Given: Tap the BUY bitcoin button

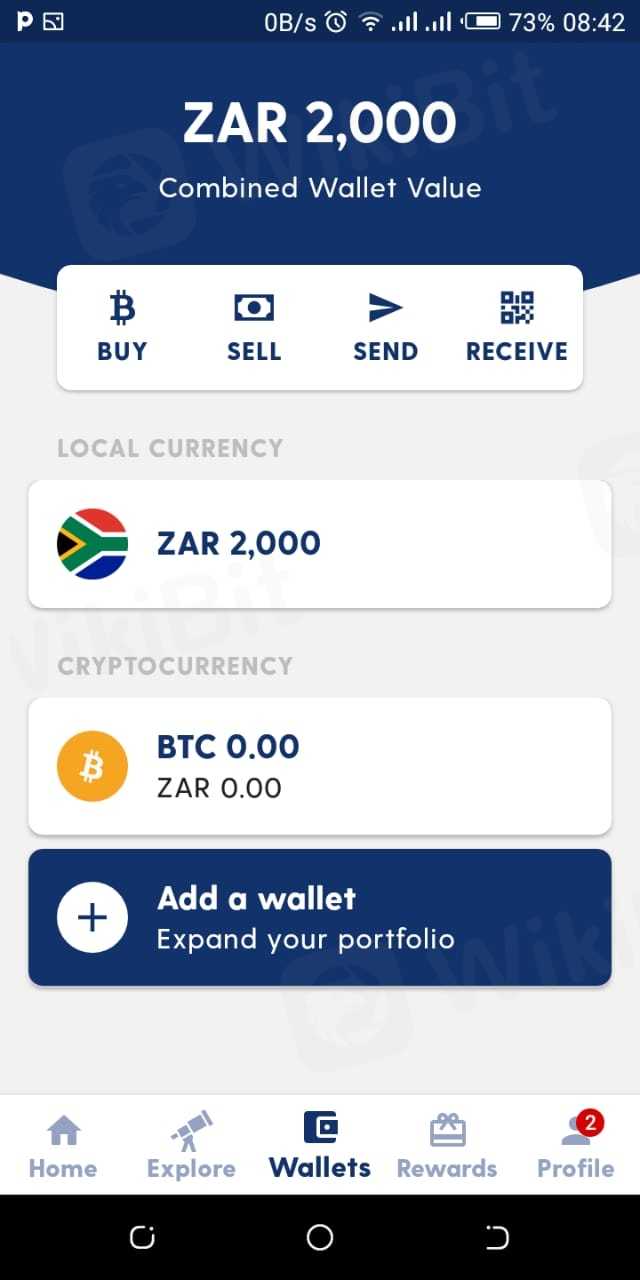Looking at the screenshot, I should (x=122, y=328).
